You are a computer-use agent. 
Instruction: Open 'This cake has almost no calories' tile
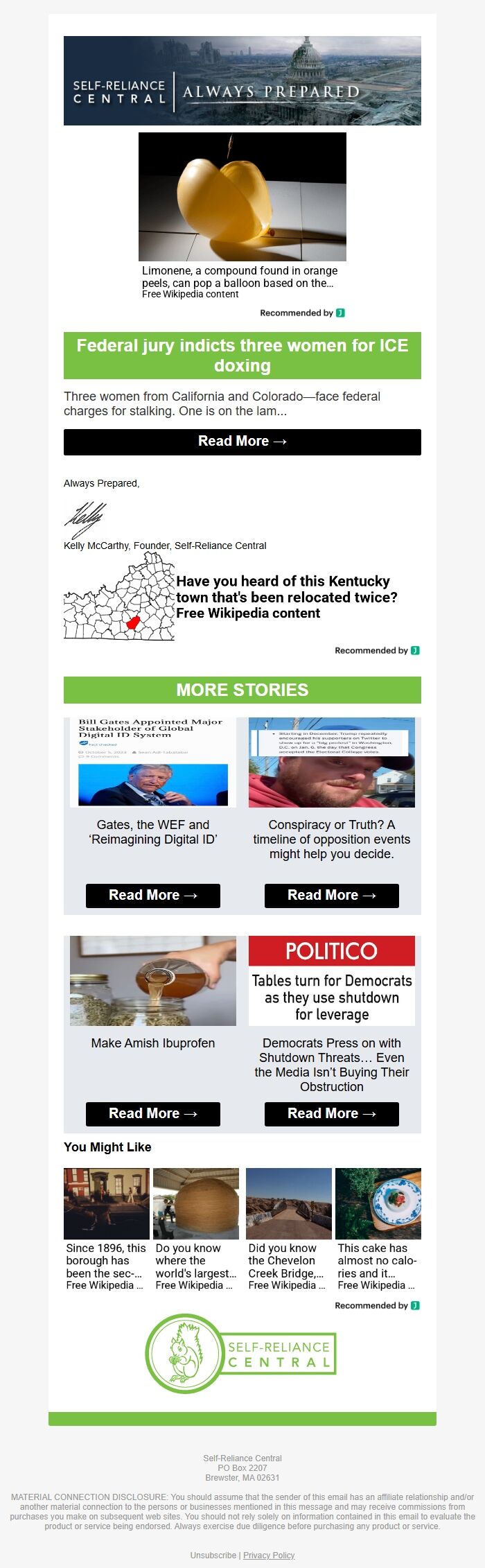pos(378,1228)
